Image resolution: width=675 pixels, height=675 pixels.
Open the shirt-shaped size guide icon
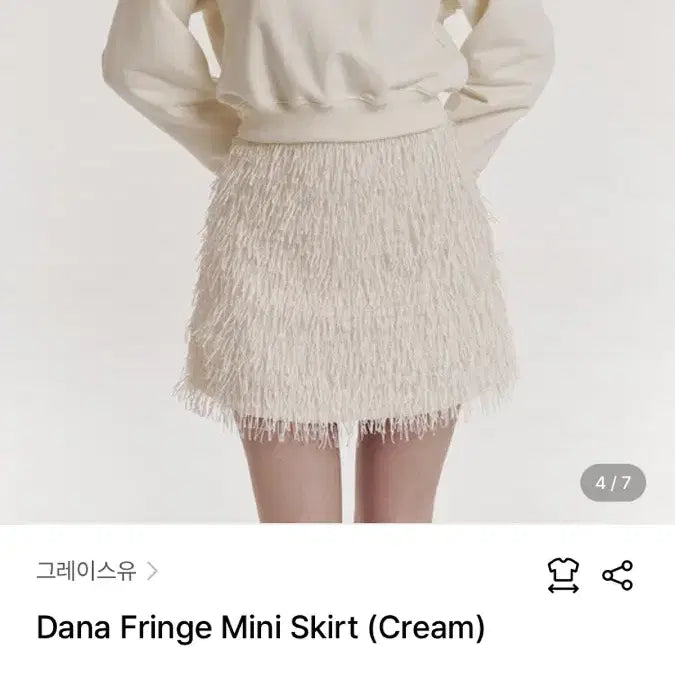563,575
